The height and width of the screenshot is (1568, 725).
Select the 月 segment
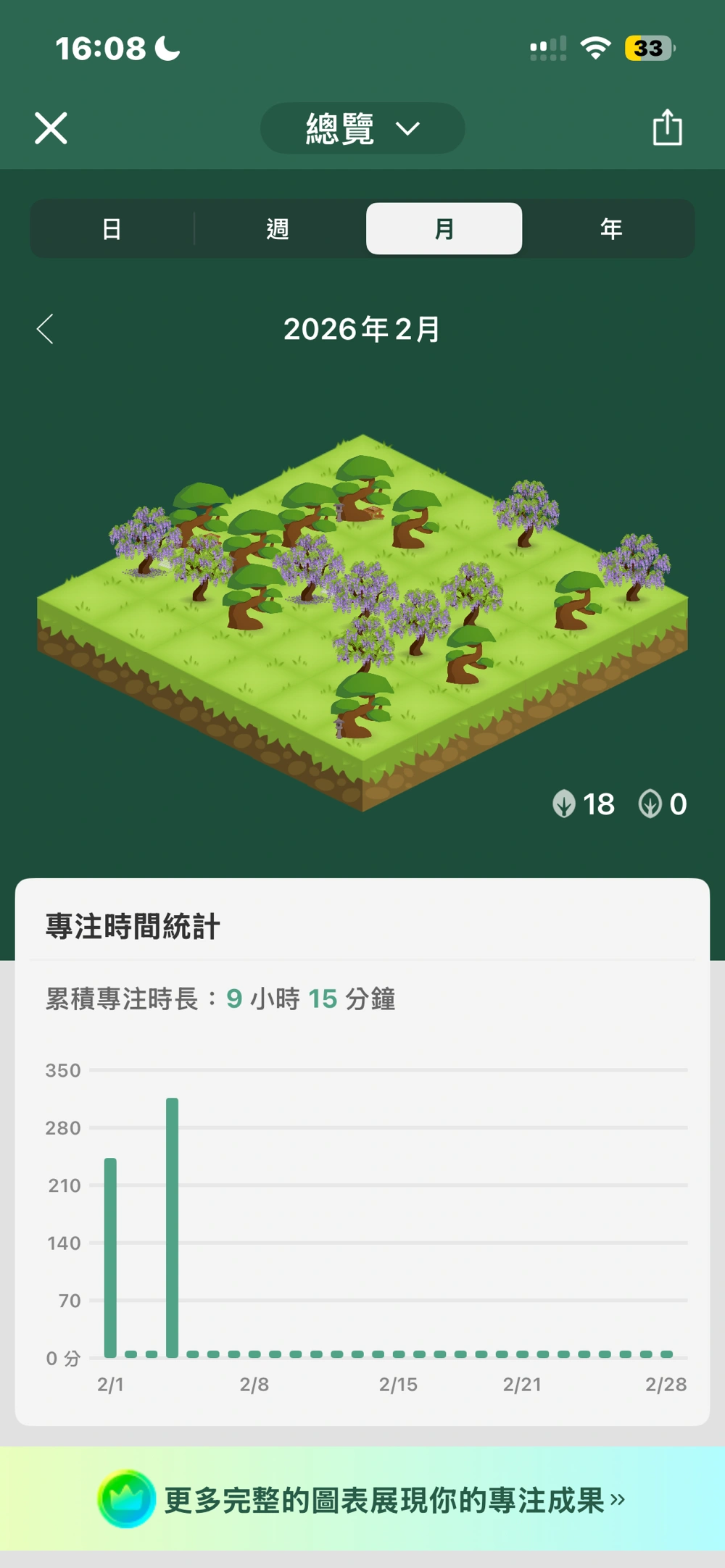coord(444,229)
